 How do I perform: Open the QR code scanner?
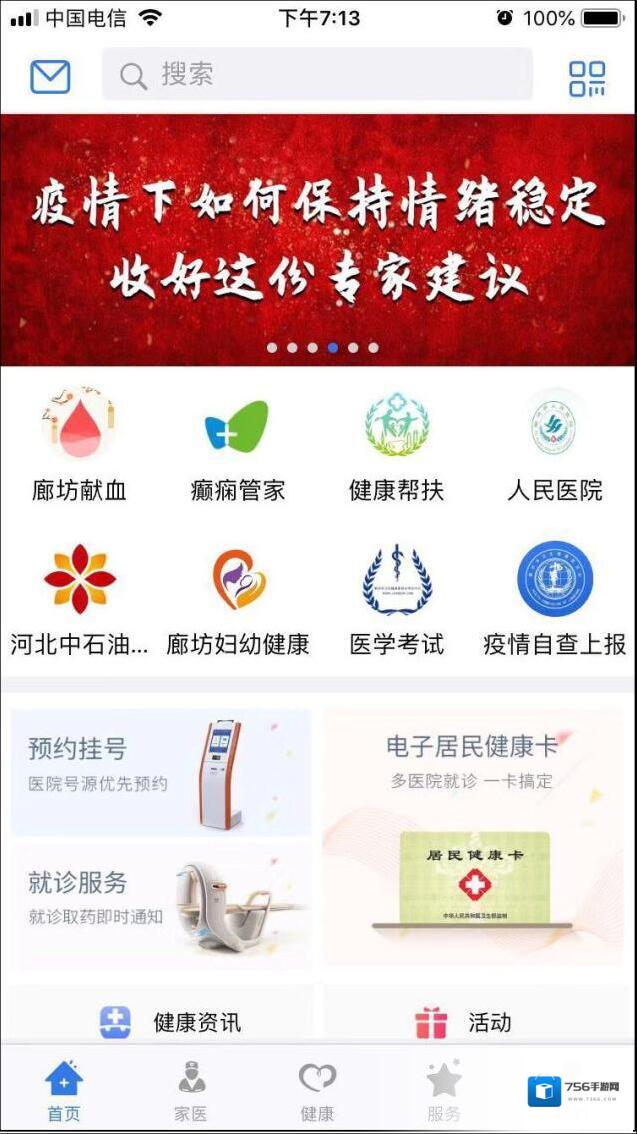[587, 78]
